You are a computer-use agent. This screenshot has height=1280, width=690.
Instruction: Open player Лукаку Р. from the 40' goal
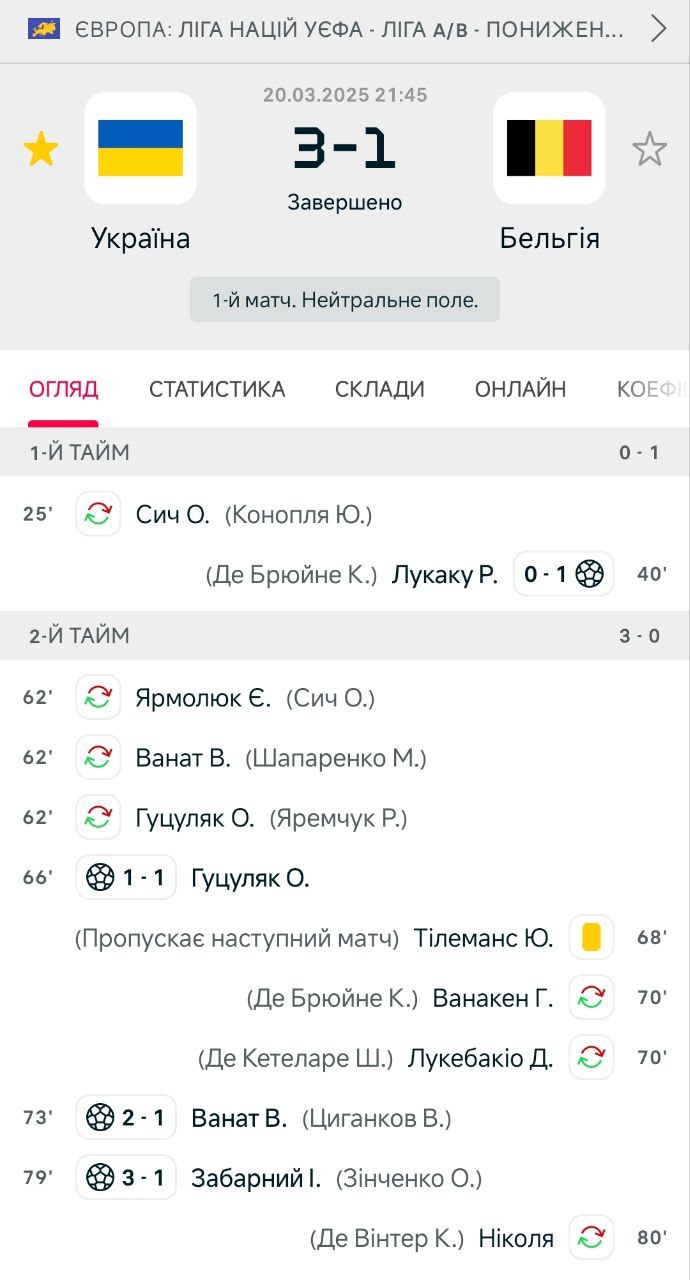[x=445, y=575]
